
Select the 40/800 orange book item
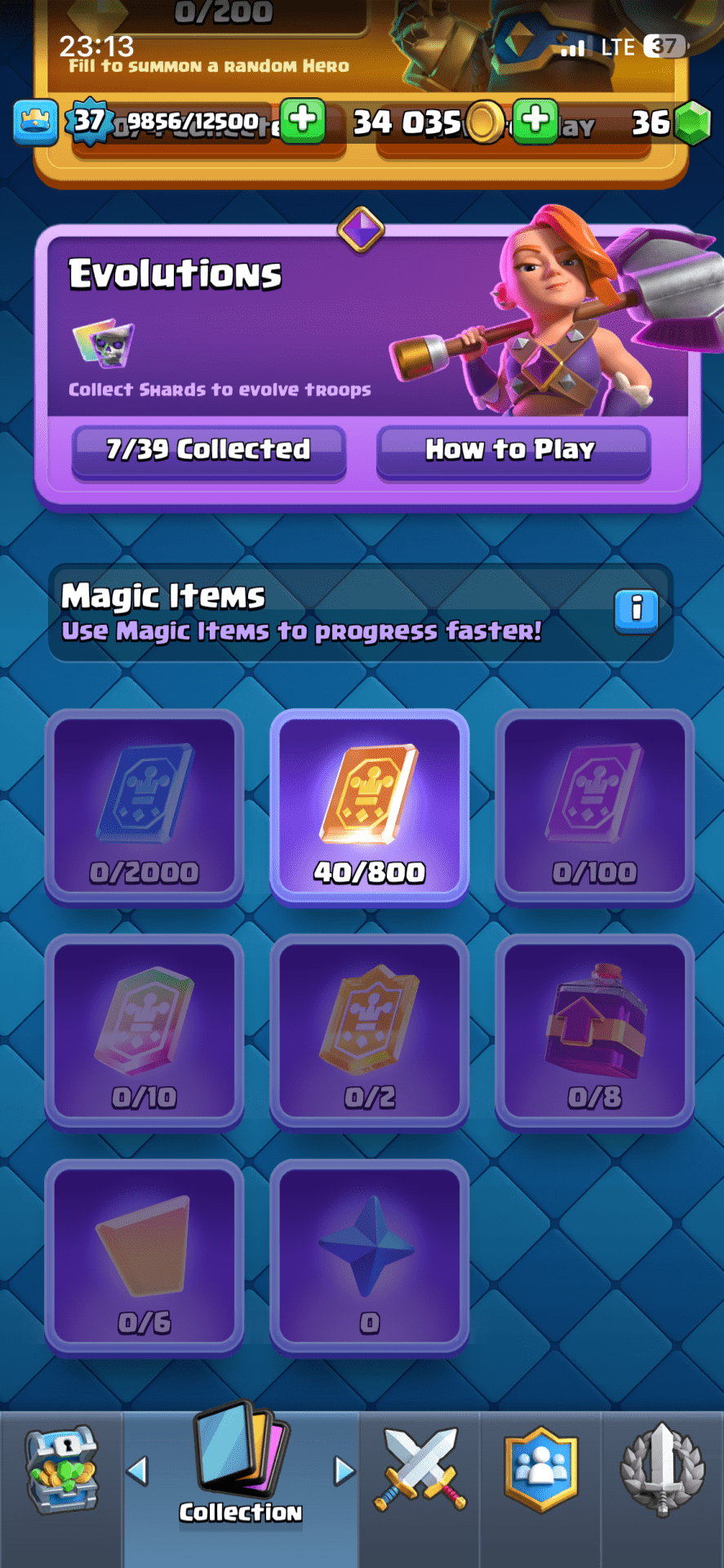pos(369,807)
